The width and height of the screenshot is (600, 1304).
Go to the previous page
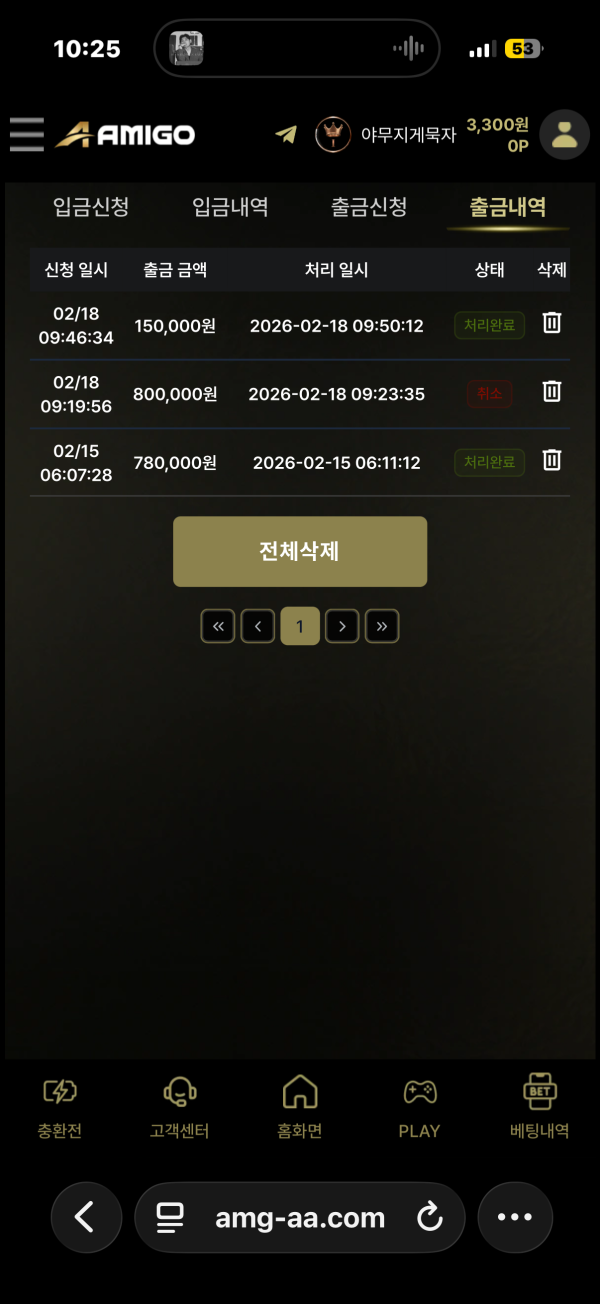(x=258, y=626)
